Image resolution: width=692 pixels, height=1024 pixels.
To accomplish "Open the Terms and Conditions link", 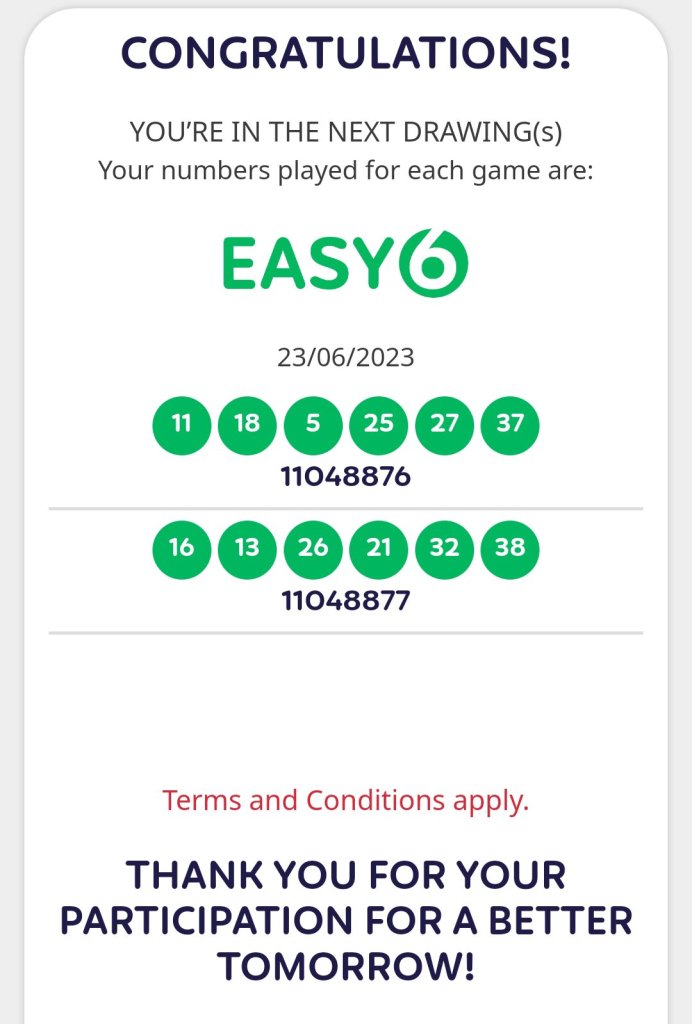I will [345, 800].
